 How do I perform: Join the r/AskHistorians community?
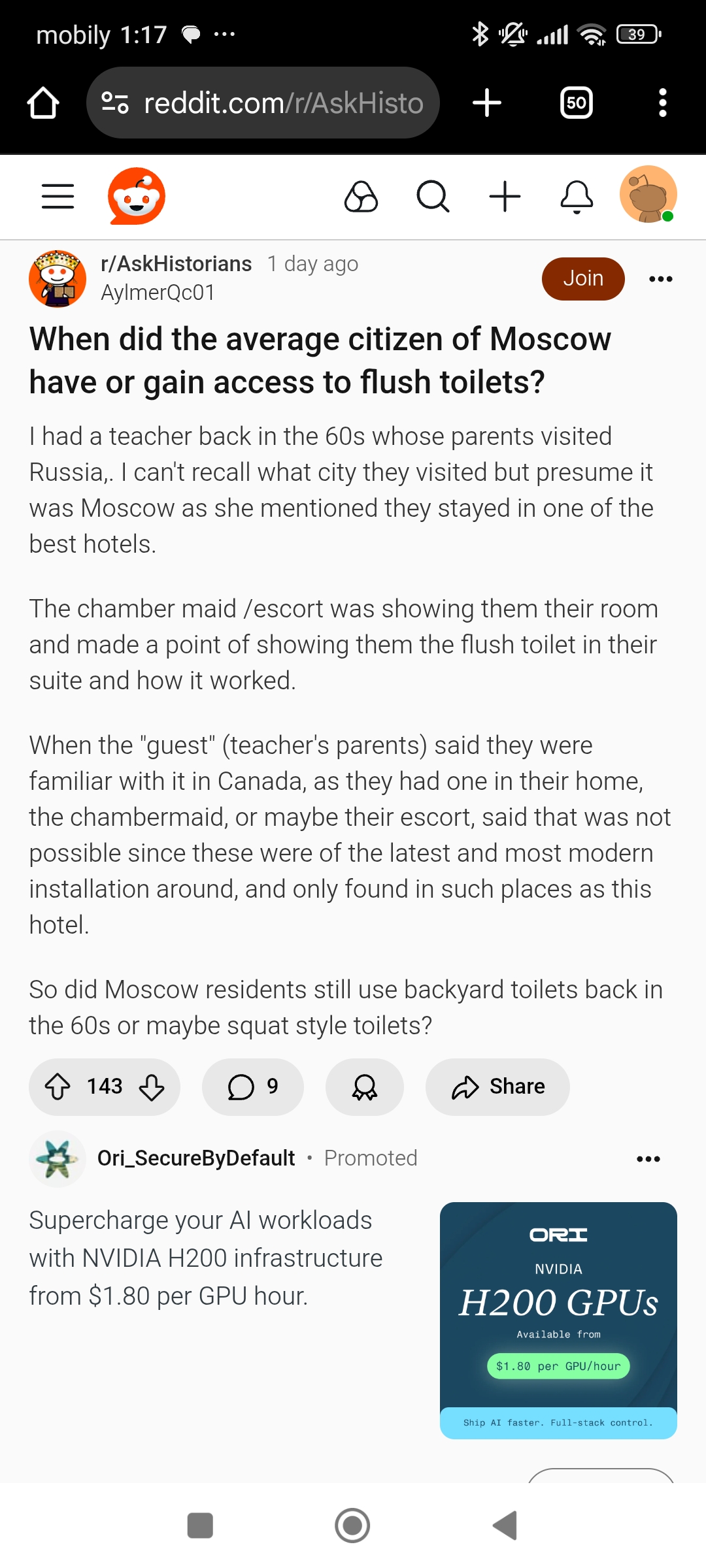pyautogui.click(x=583, y=279)
